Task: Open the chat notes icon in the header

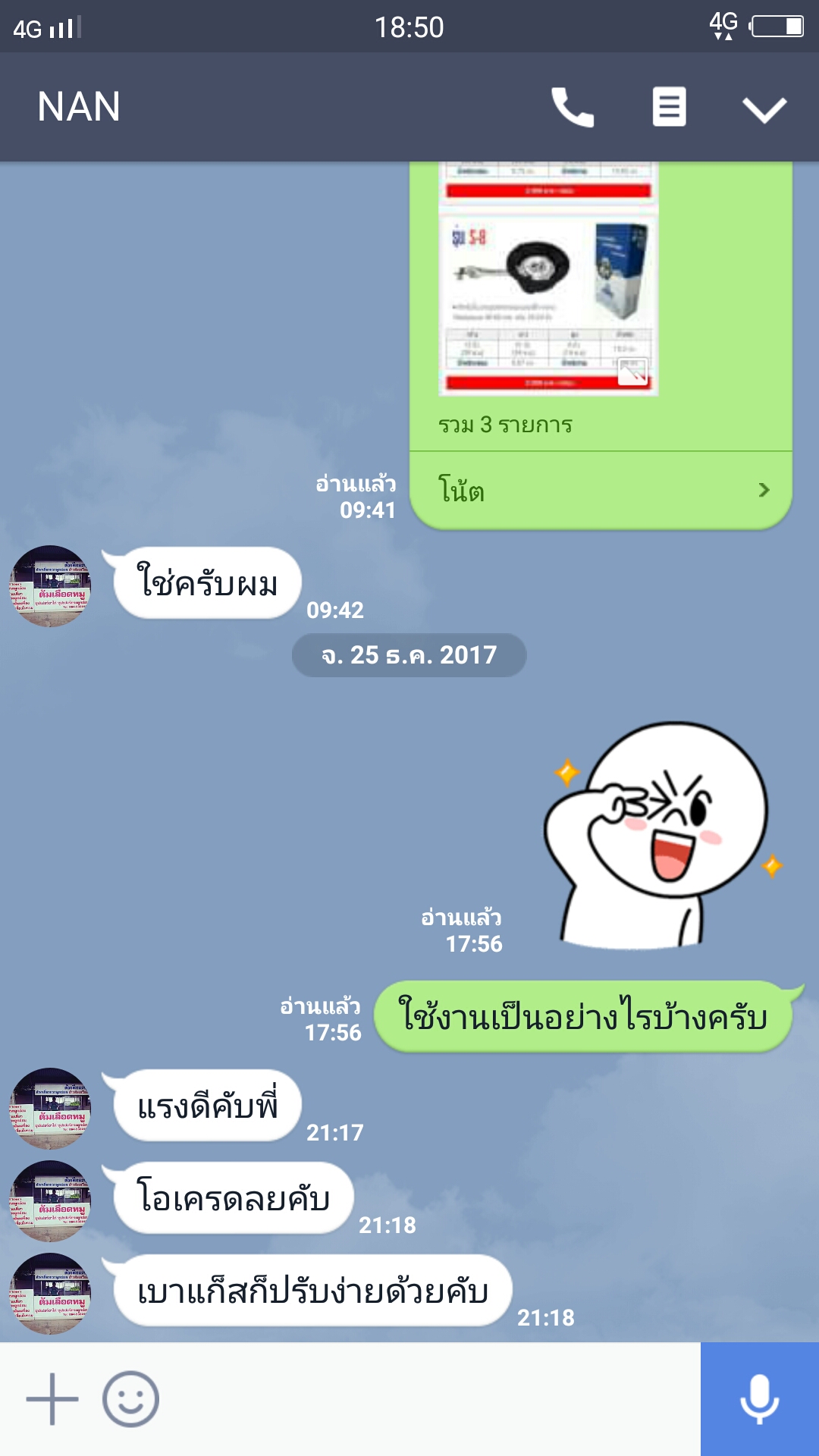Action: click(x=667, y=108)
